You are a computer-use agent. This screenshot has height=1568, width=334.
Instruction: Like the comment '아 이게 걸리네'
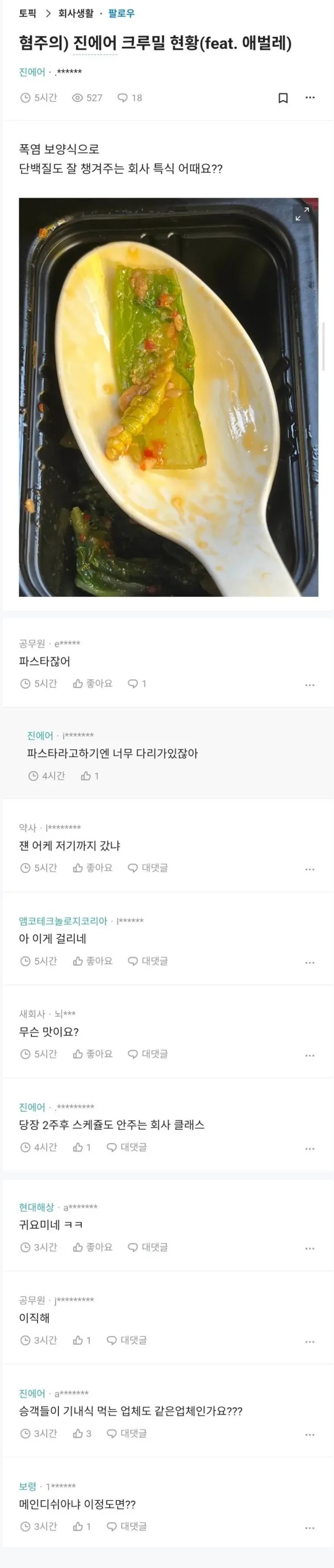point(93,961)
